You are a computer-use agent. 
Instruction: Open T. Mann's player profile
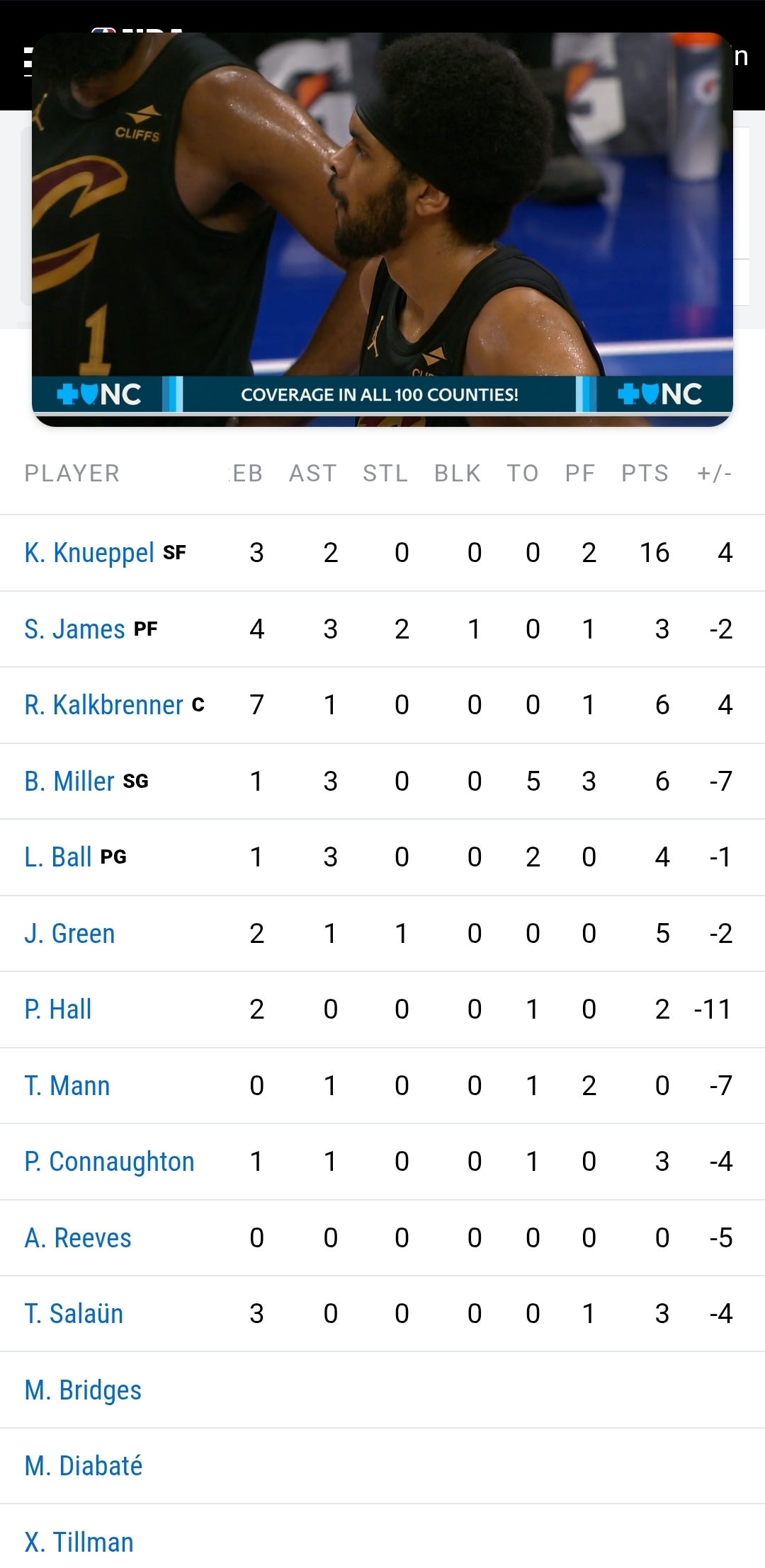tap(67, 1086)
